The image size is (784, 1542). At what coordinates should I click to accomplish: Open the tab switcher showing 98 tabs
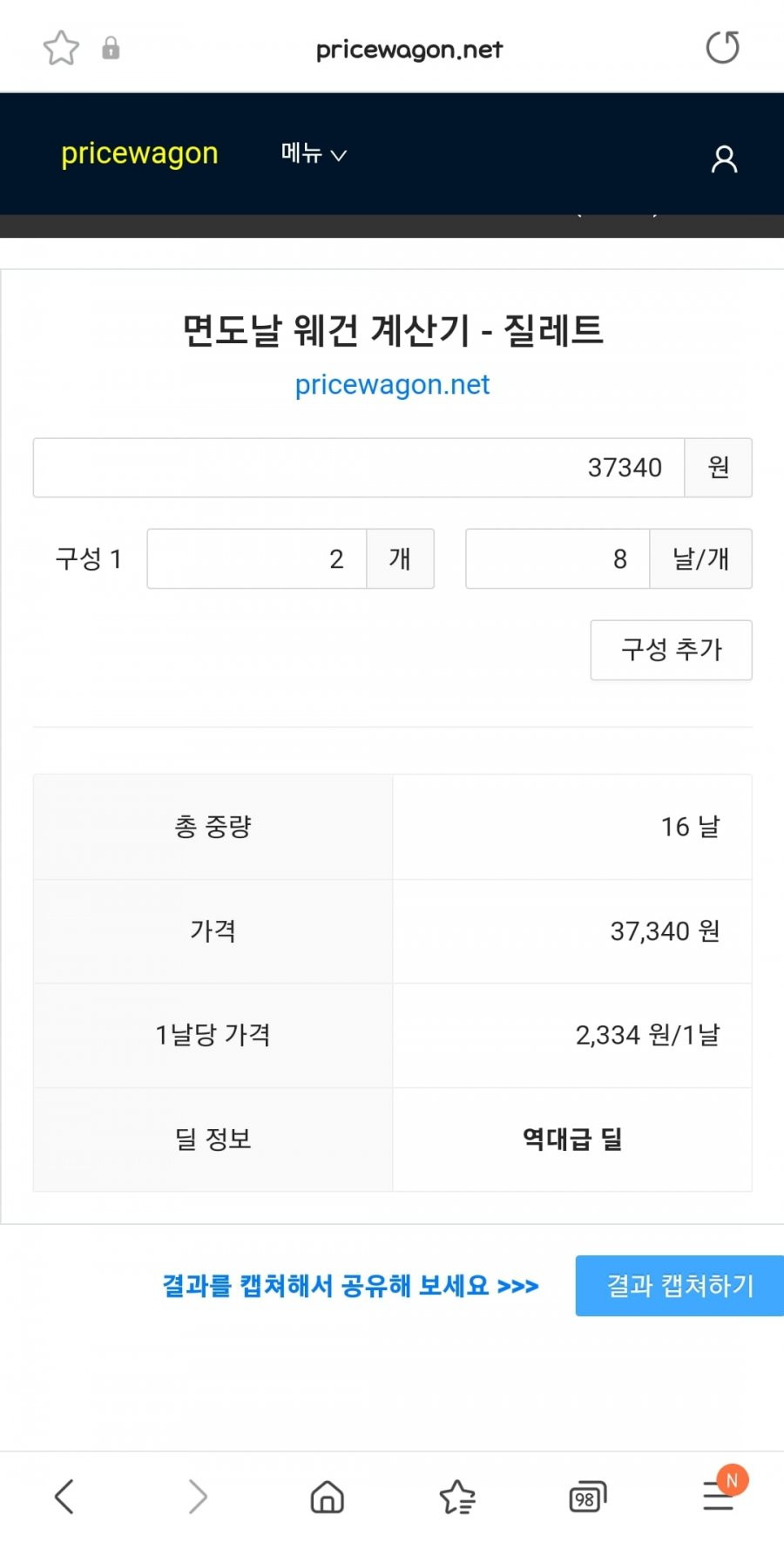pos(587,1497)
